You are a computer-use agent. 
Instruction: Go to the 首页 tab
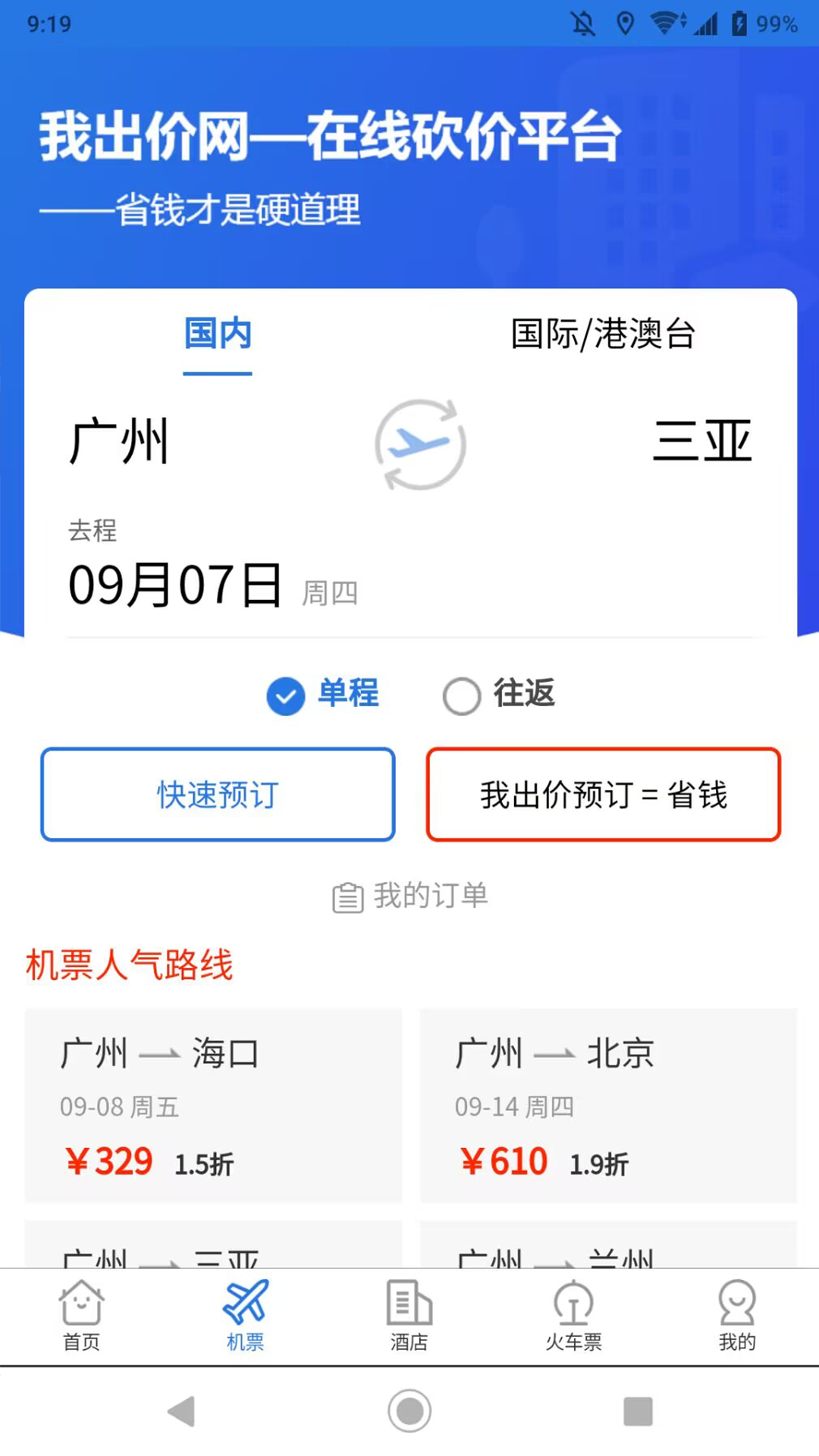[81, 1316]
